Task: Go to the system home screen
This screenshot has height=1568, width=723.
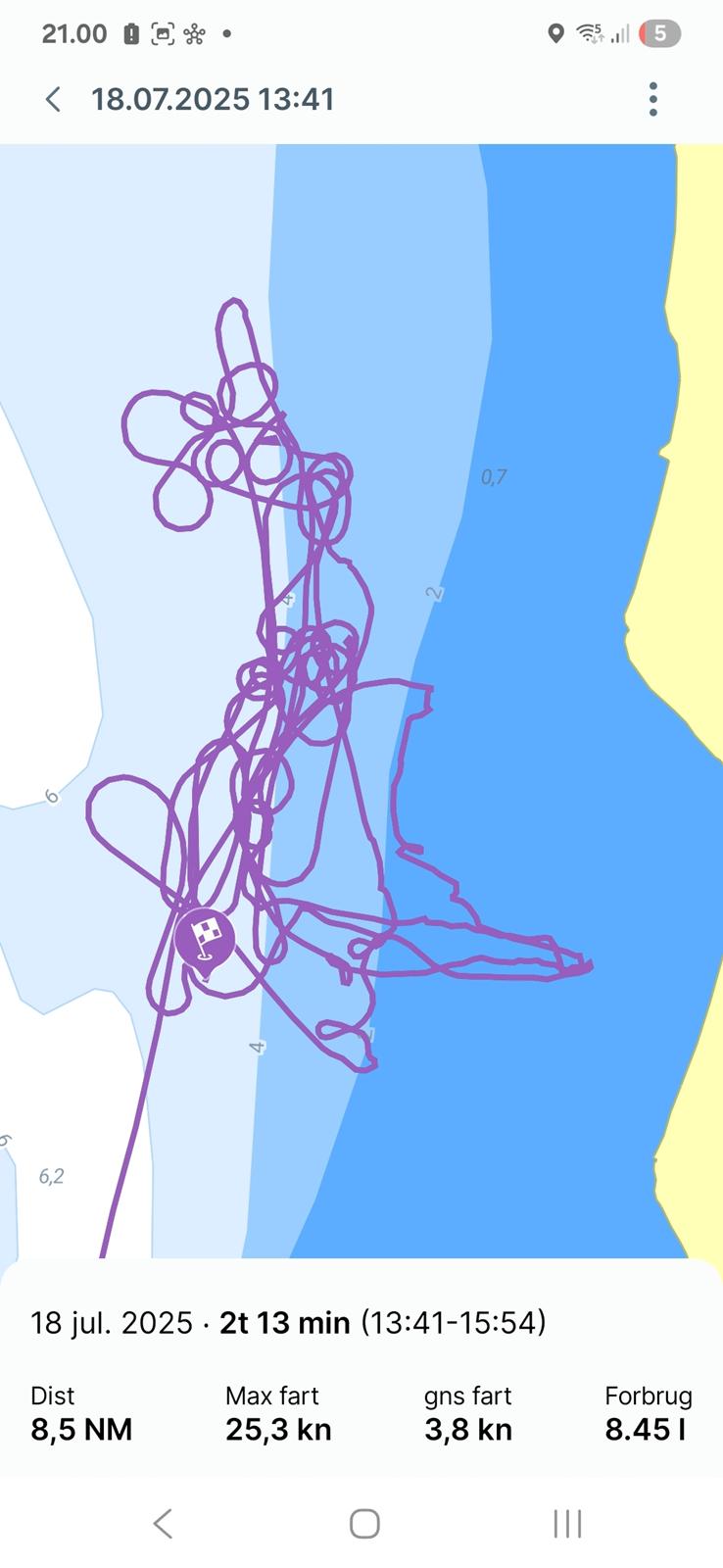Action: (364, 1523)
